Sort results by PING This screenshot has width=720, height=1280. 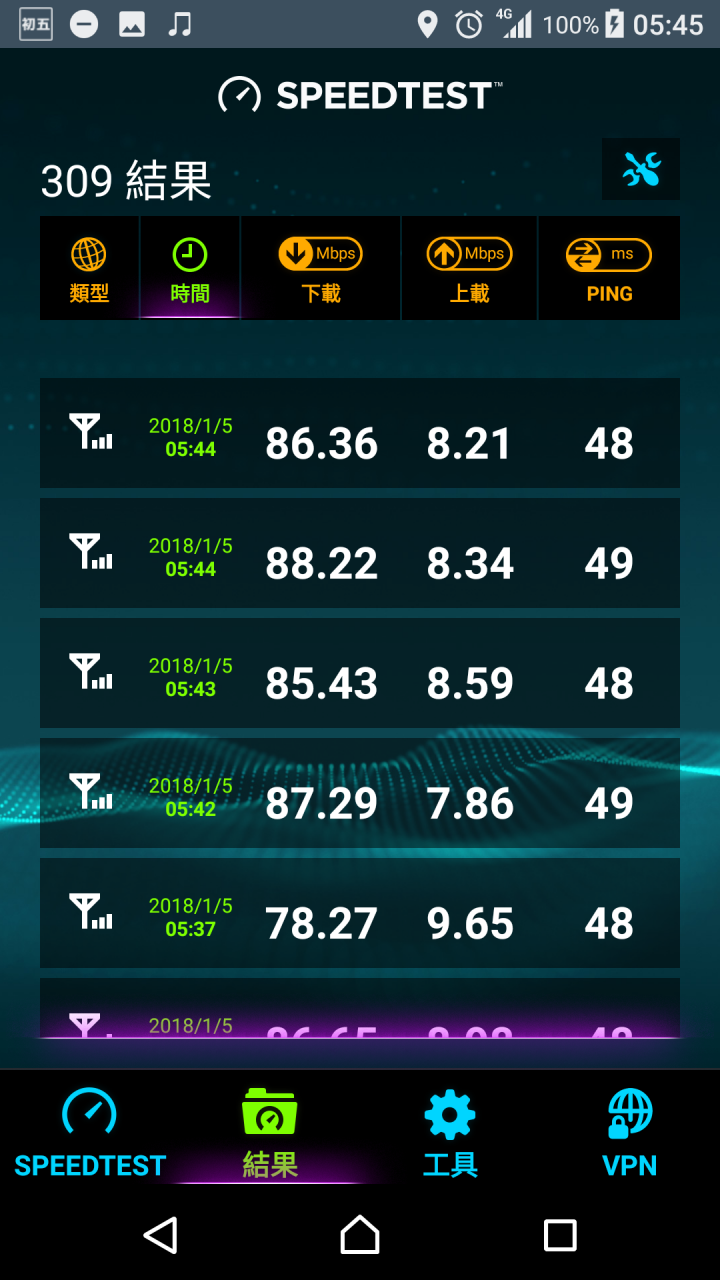(609, 269)
